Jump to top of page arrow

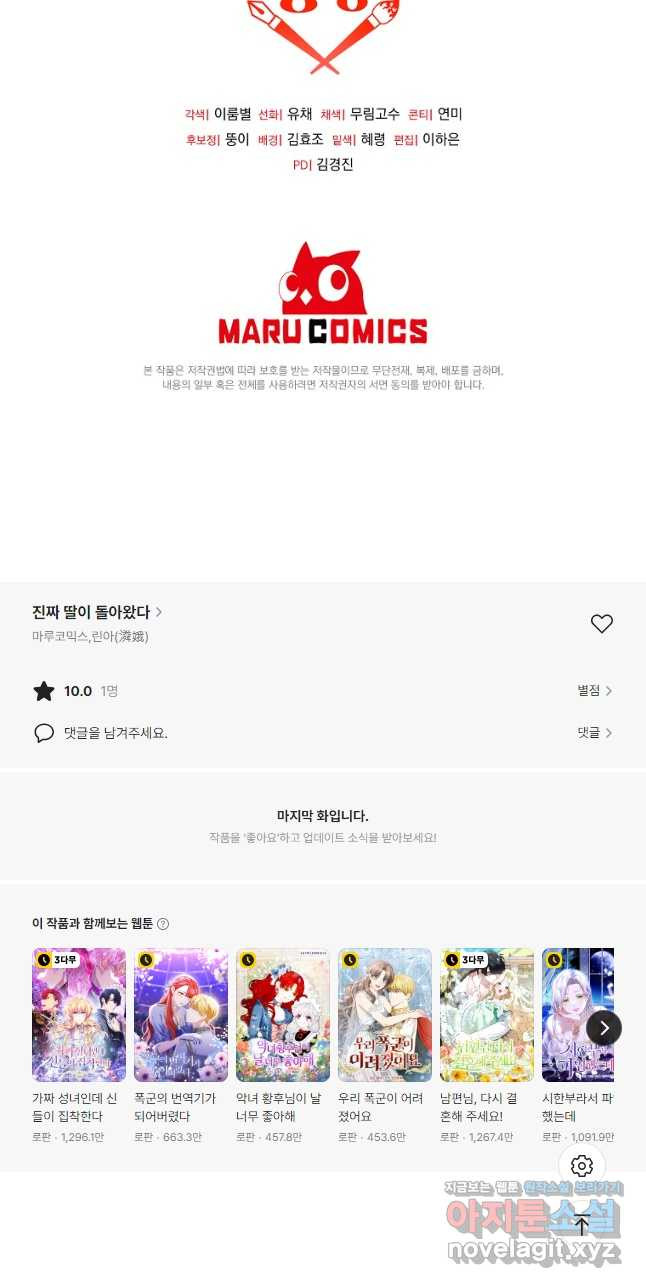pos(582,1225)
